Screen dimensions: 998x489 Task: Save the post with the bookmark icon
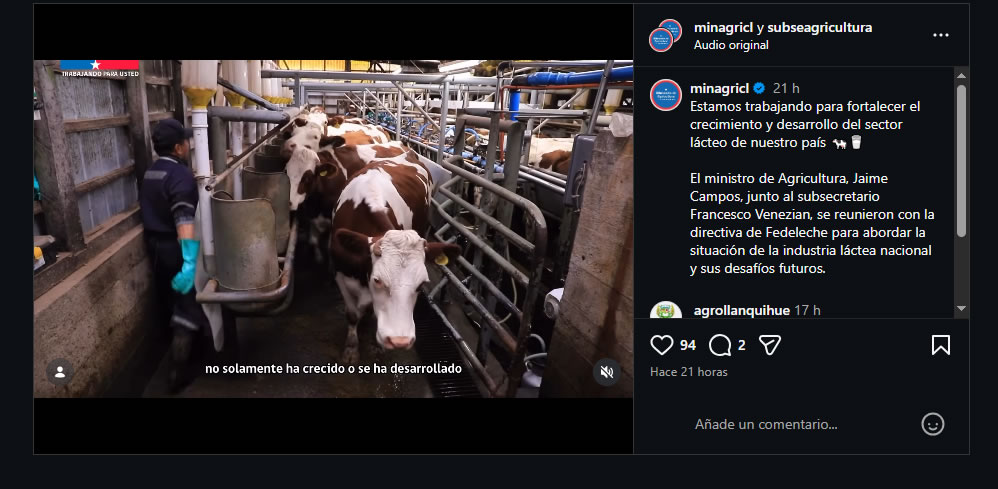(940, 345)
